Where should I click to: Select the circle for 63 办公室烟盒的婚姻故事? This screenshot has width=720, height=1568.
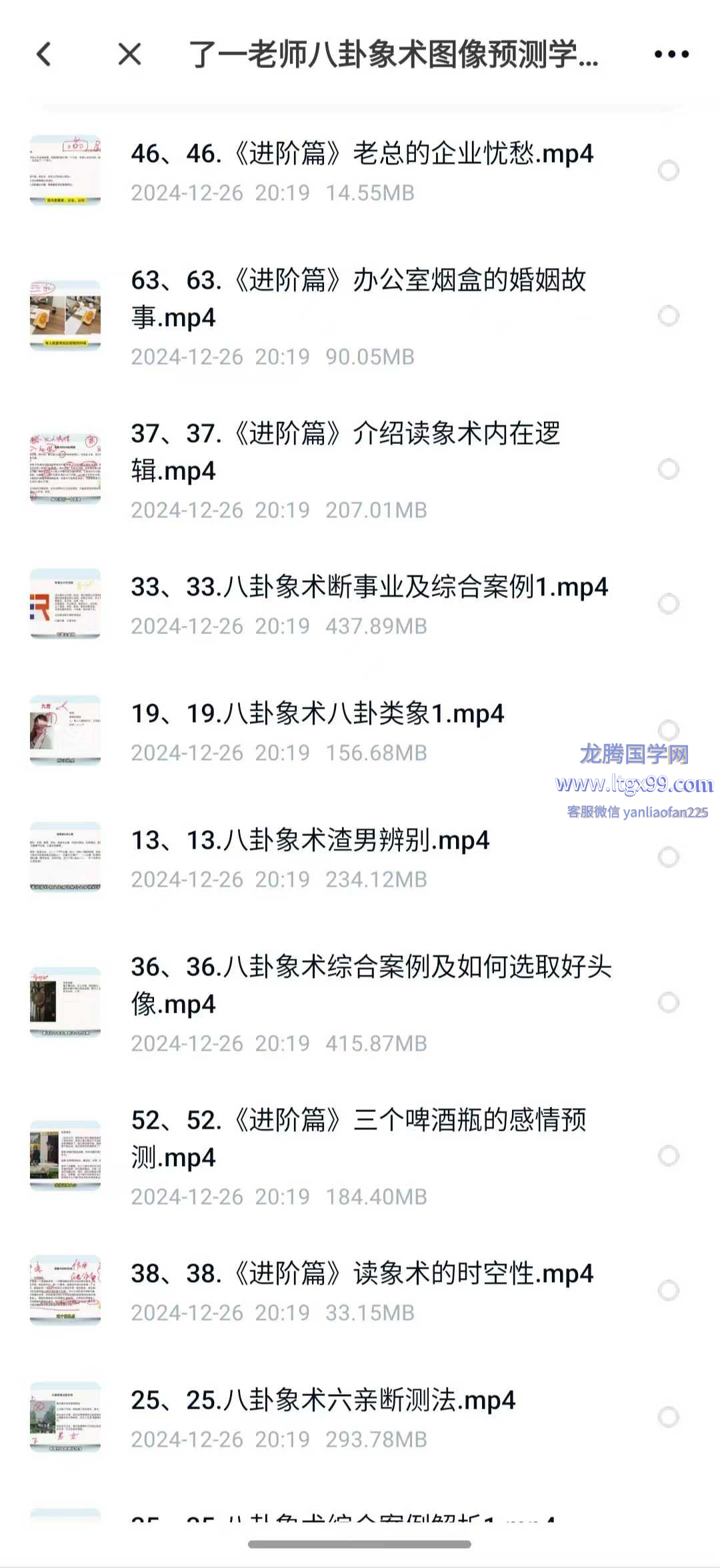coord(668,316)
